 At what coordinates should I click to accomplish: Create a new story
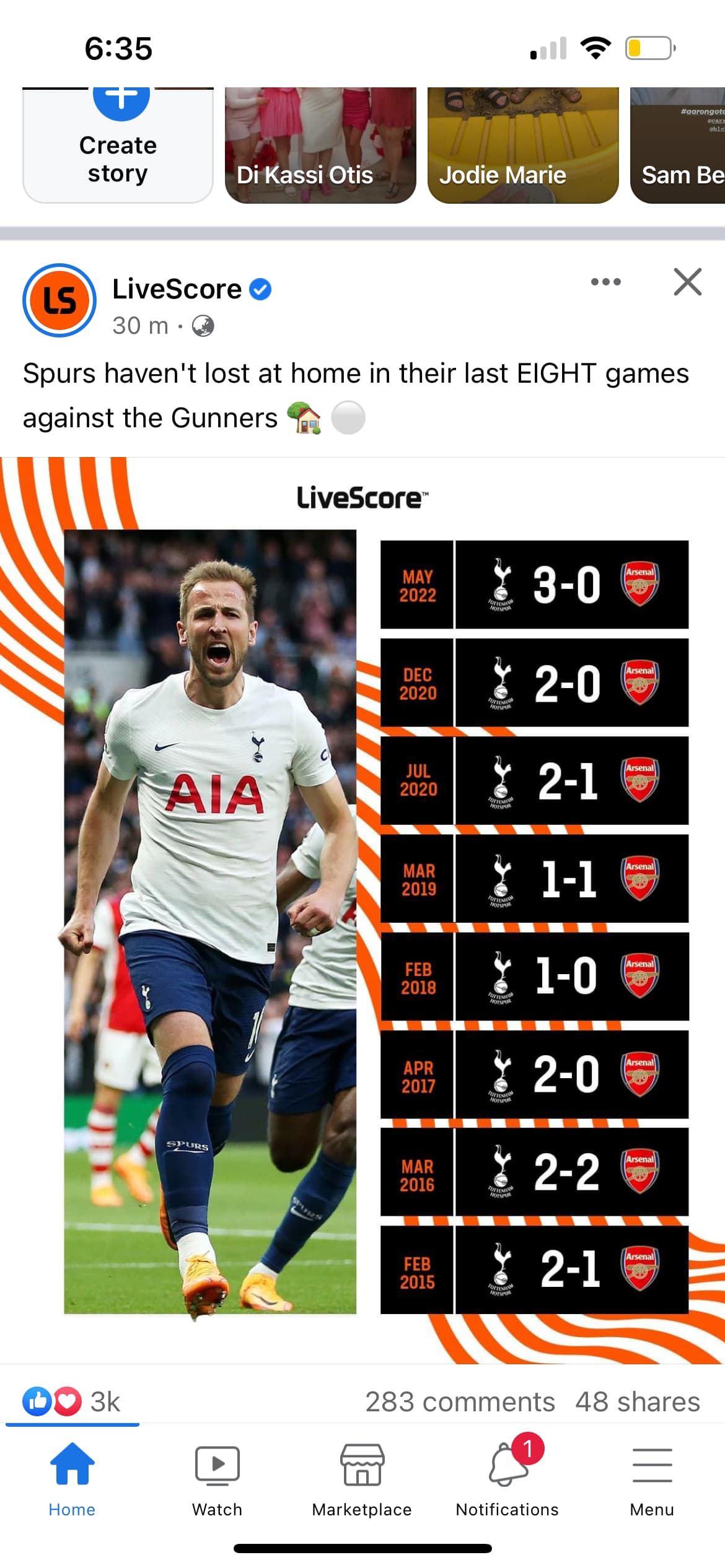tap(118, 145)
